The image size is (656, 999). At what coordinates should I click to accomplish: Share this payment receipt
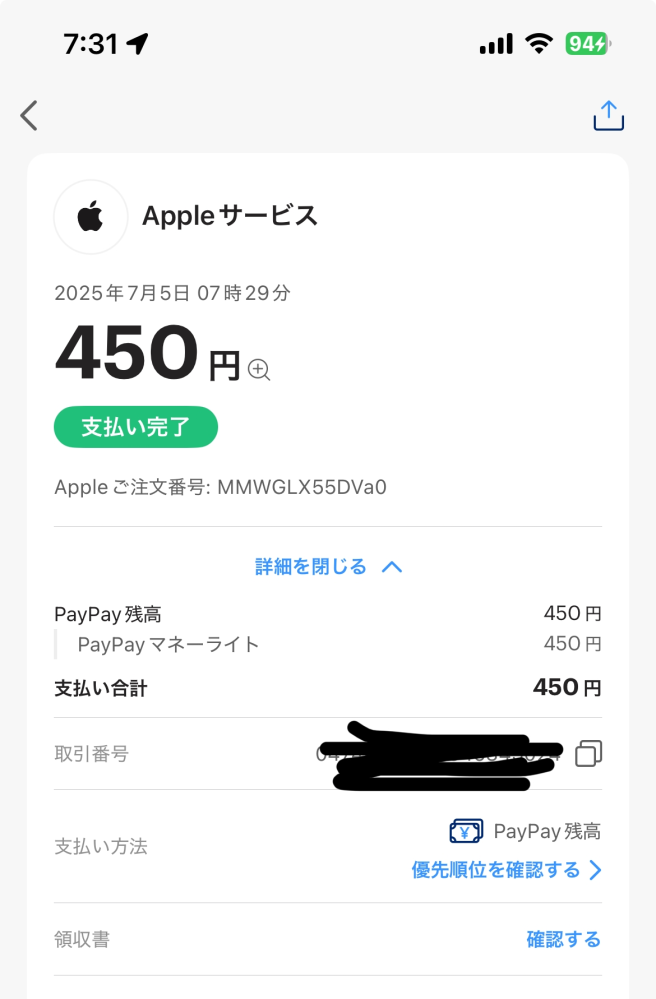(x=608, y=116)
